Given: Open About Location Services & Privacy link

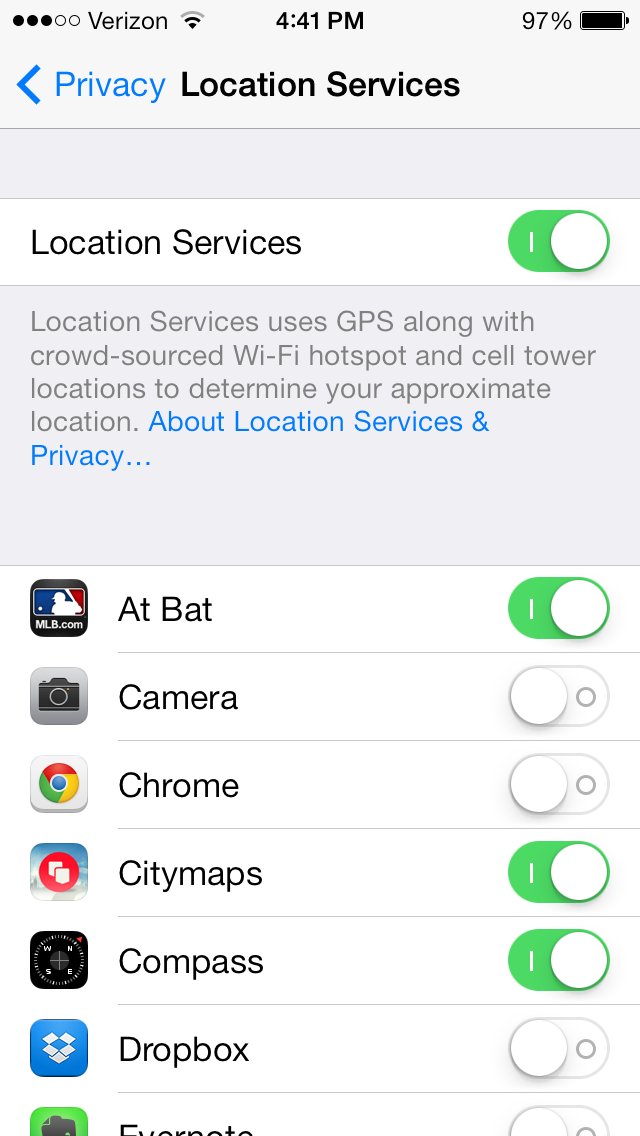Looking at the screenshot, I should 259,438.
